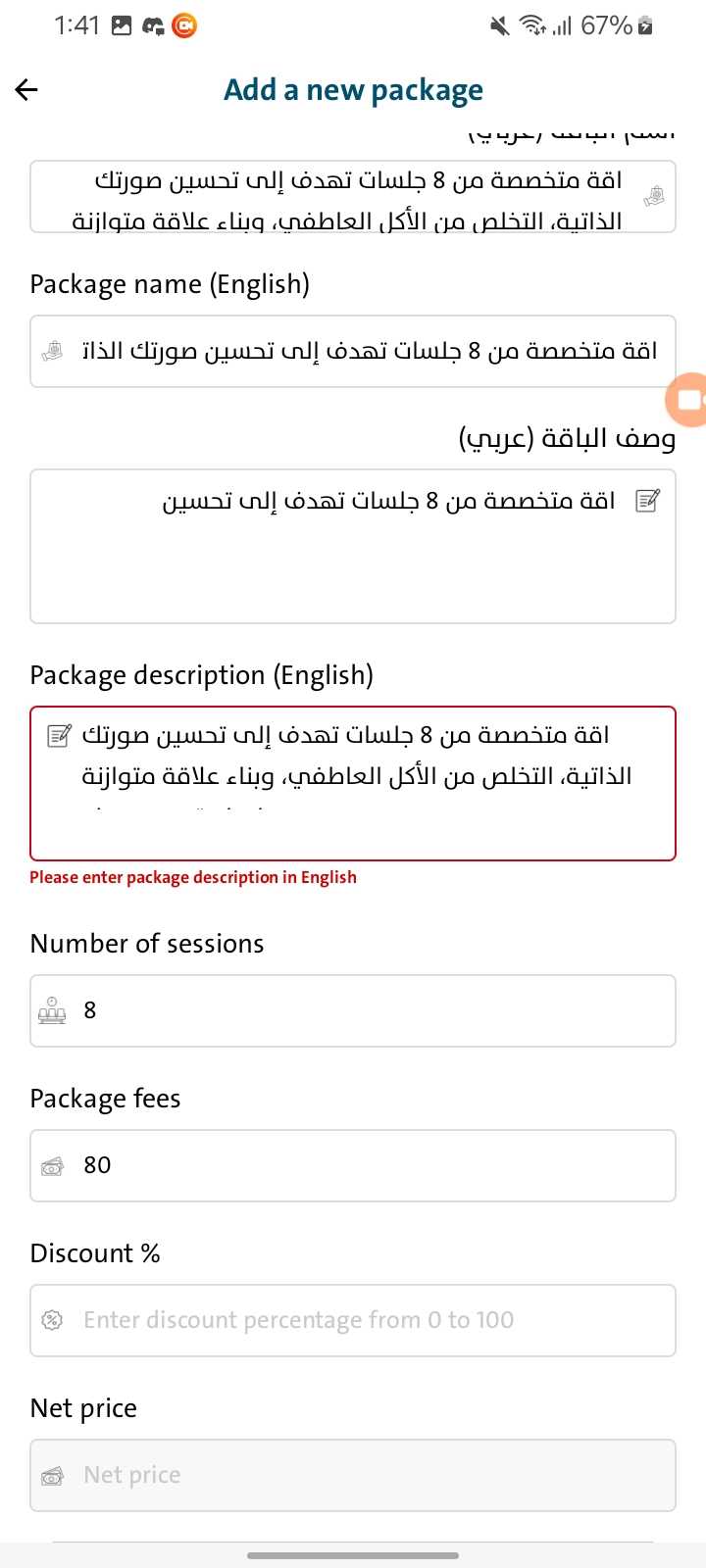
Task: Click the money icon in Net price field
Action: pos(52,1475)
